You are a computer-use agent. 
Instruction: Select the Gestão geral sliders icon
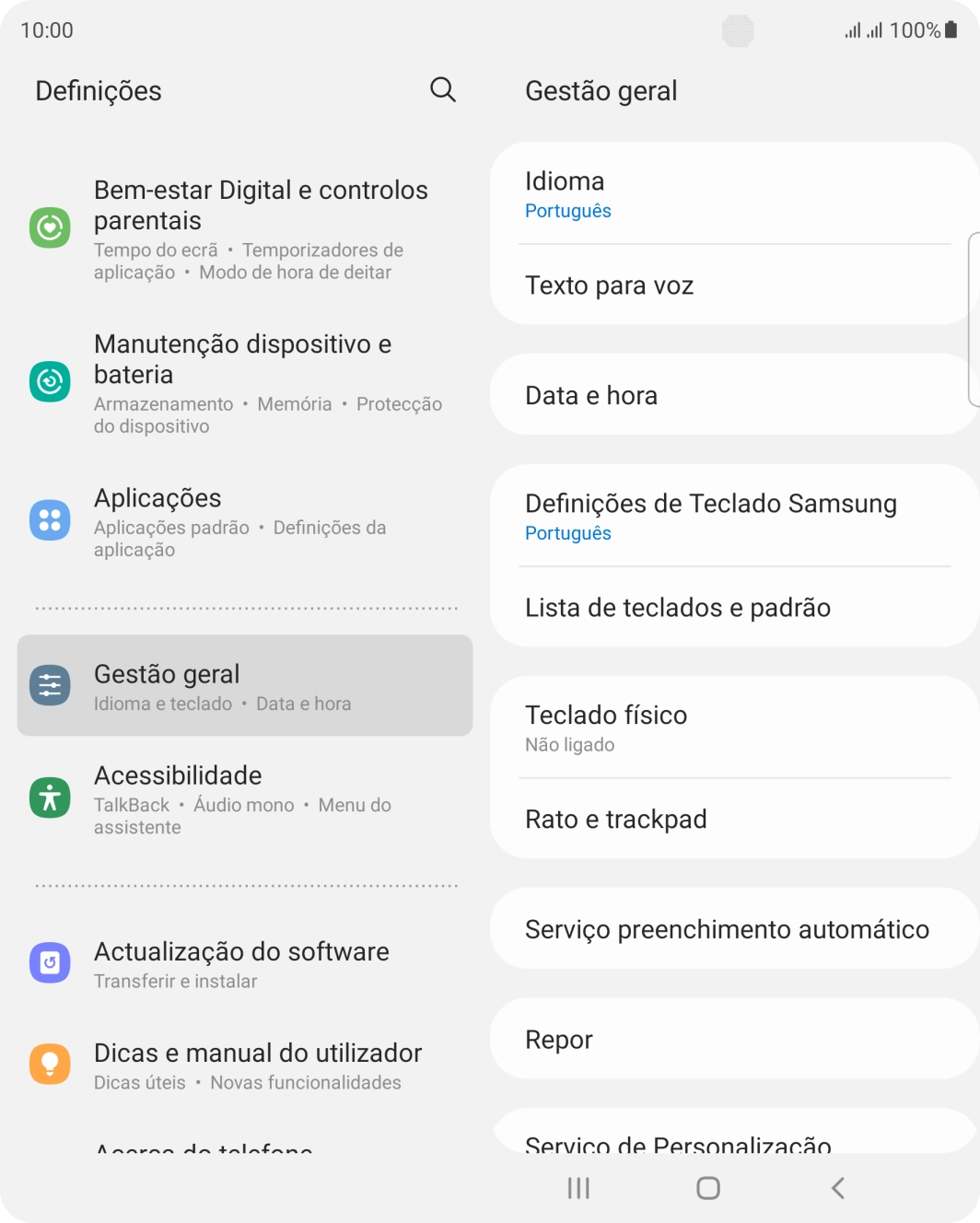51,685
